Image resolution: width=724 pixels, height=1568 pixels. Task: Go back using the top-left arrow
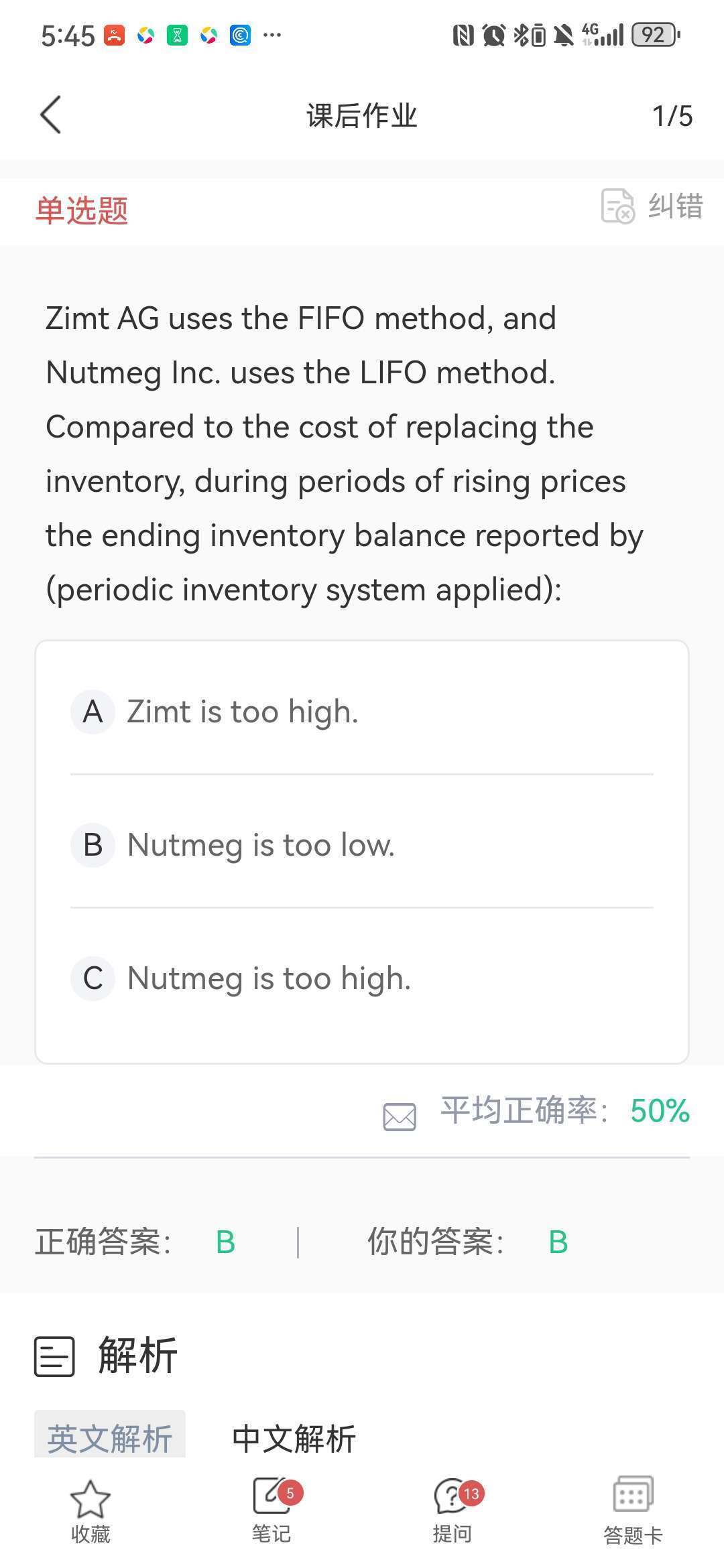51,115
